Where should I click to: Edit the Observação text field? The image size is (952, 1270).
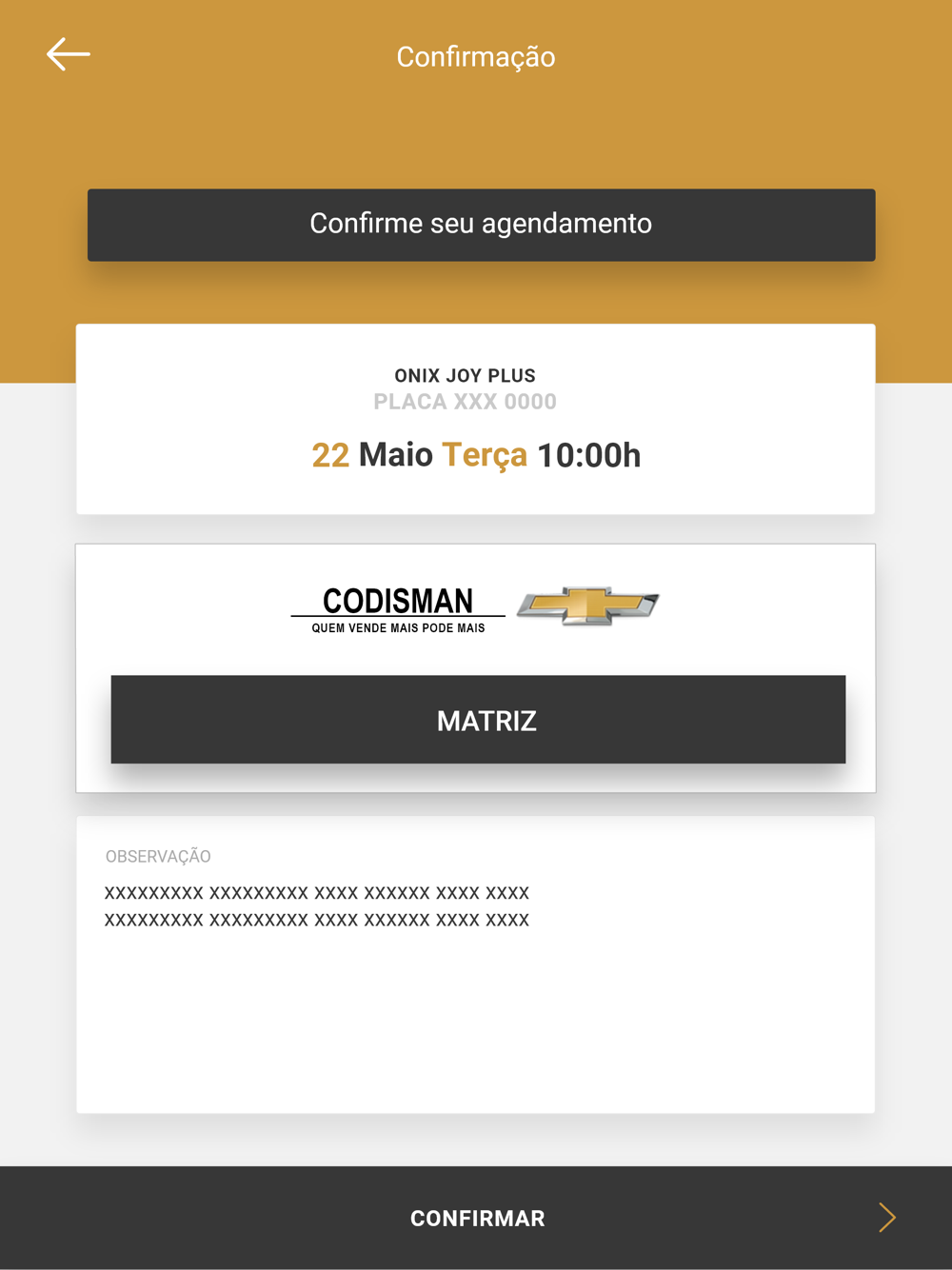[x=475, y=964]
